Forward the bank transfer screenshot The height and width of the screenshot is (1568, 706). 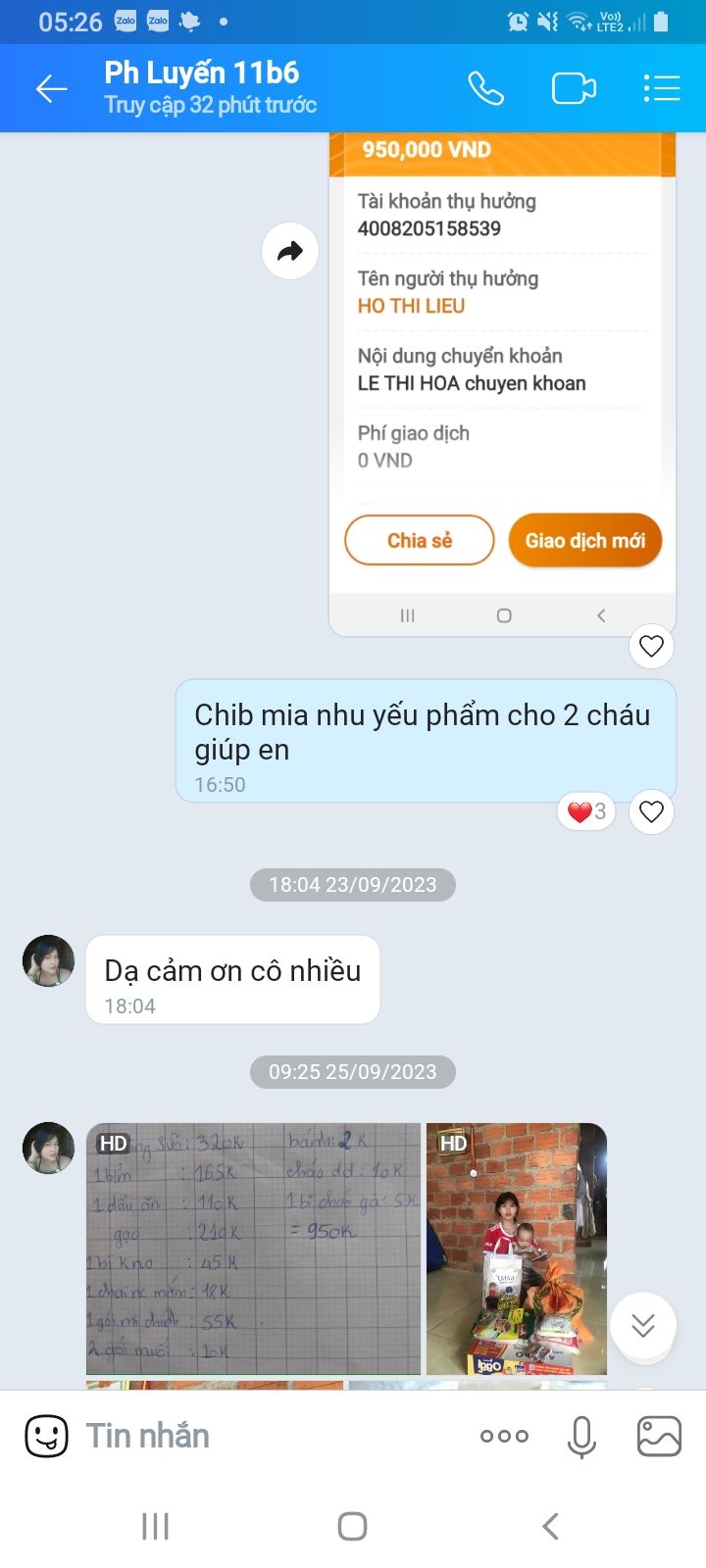pyautogui.click(x=290, y=252)
